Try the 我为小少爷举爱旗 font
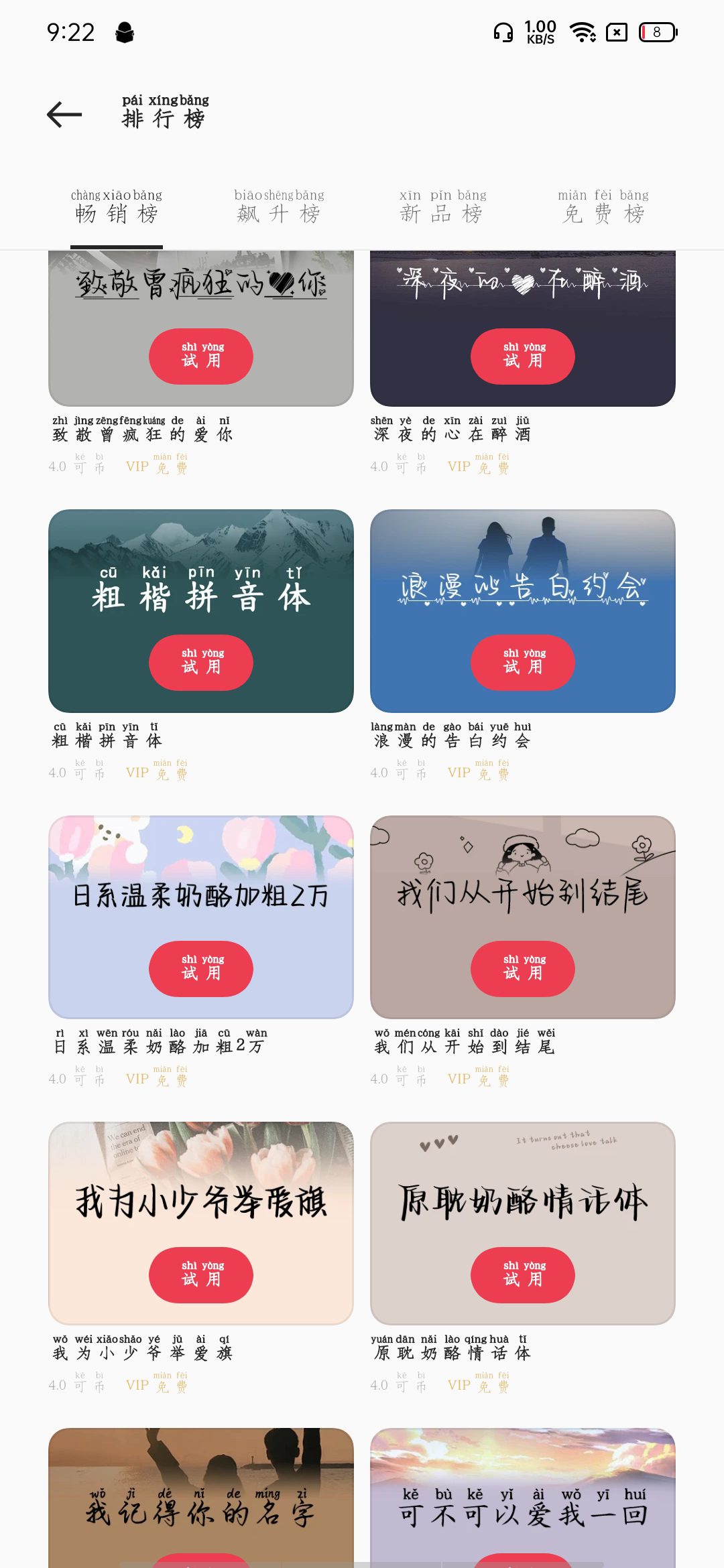The width and height of the screenshot is (724, 1568). pyautogui.click(x=201, y=1275)
